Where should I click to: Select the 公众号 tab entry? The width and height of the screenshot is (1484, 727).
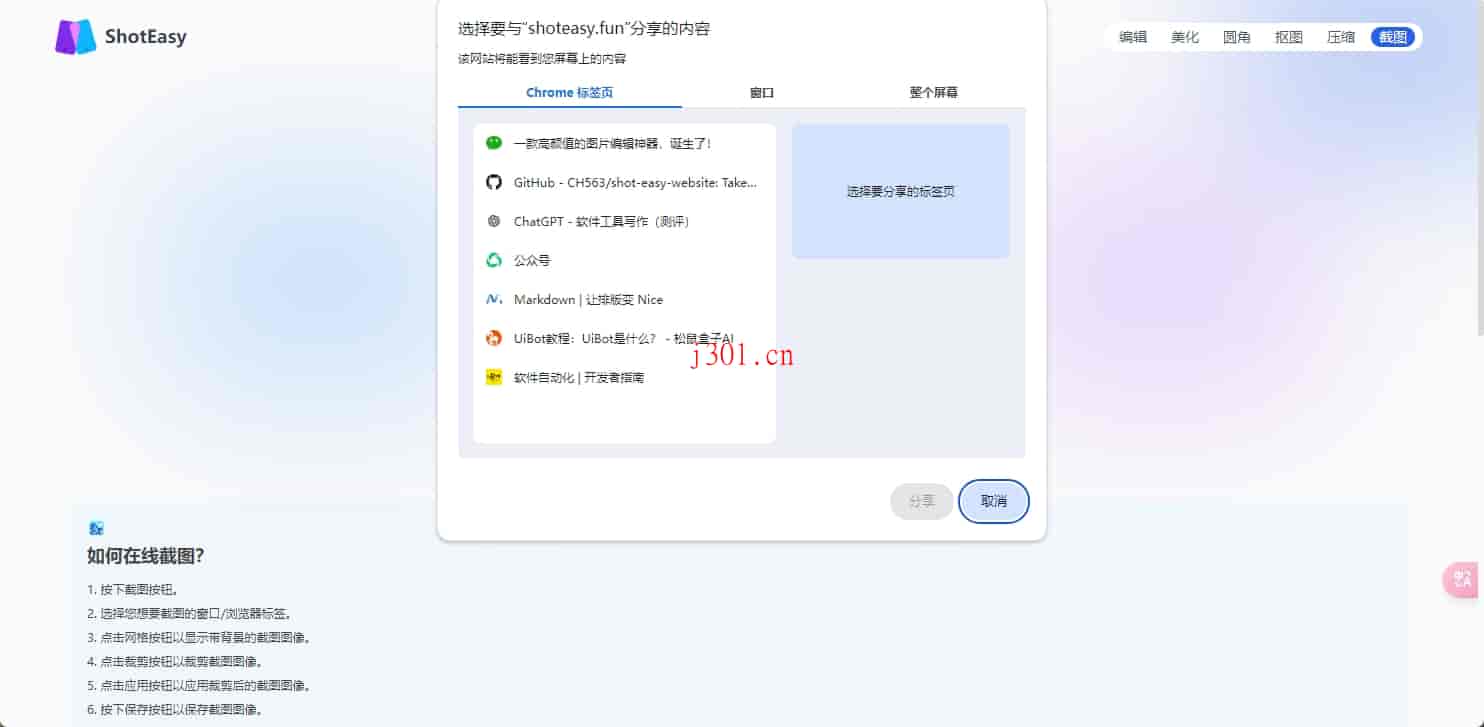point(532,260)
